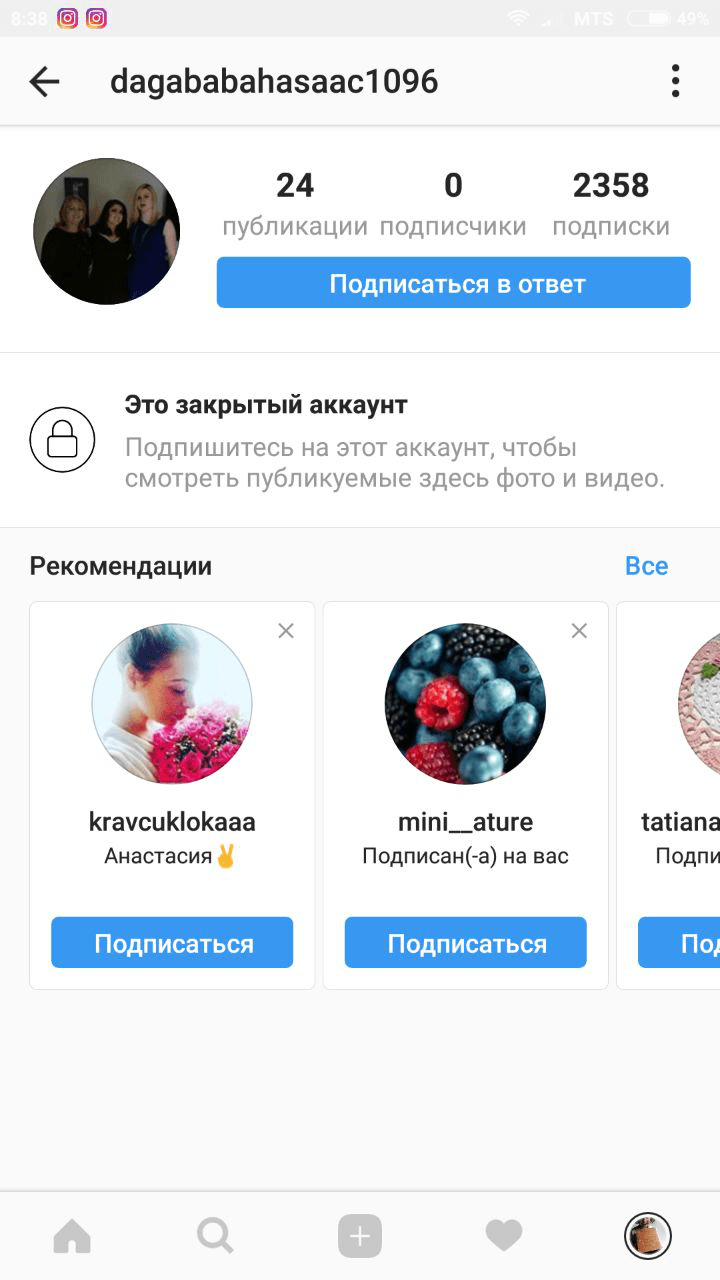Open the activity heart tab

[x=504, y=1237]
